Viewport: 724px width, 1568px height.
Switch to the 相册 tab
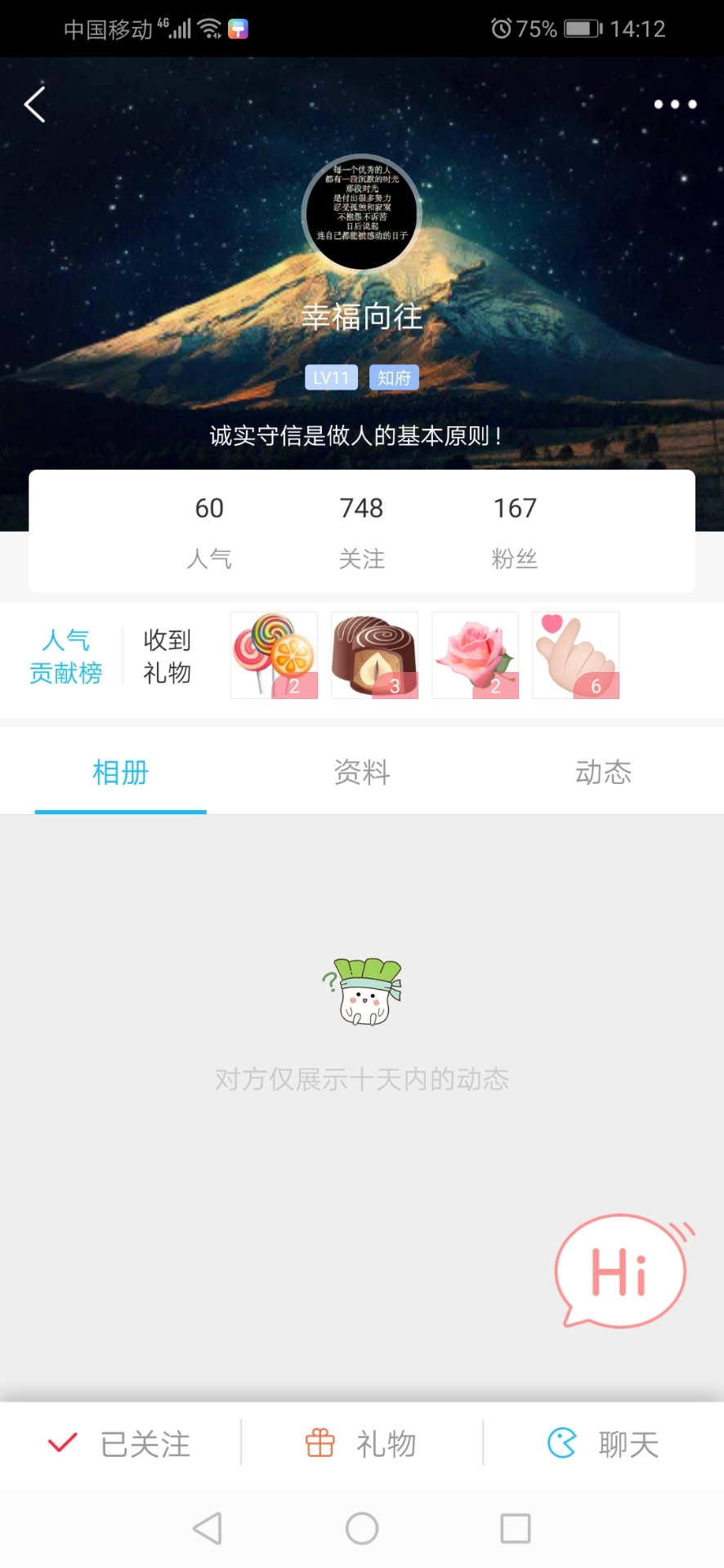click(x=120, y=772)
